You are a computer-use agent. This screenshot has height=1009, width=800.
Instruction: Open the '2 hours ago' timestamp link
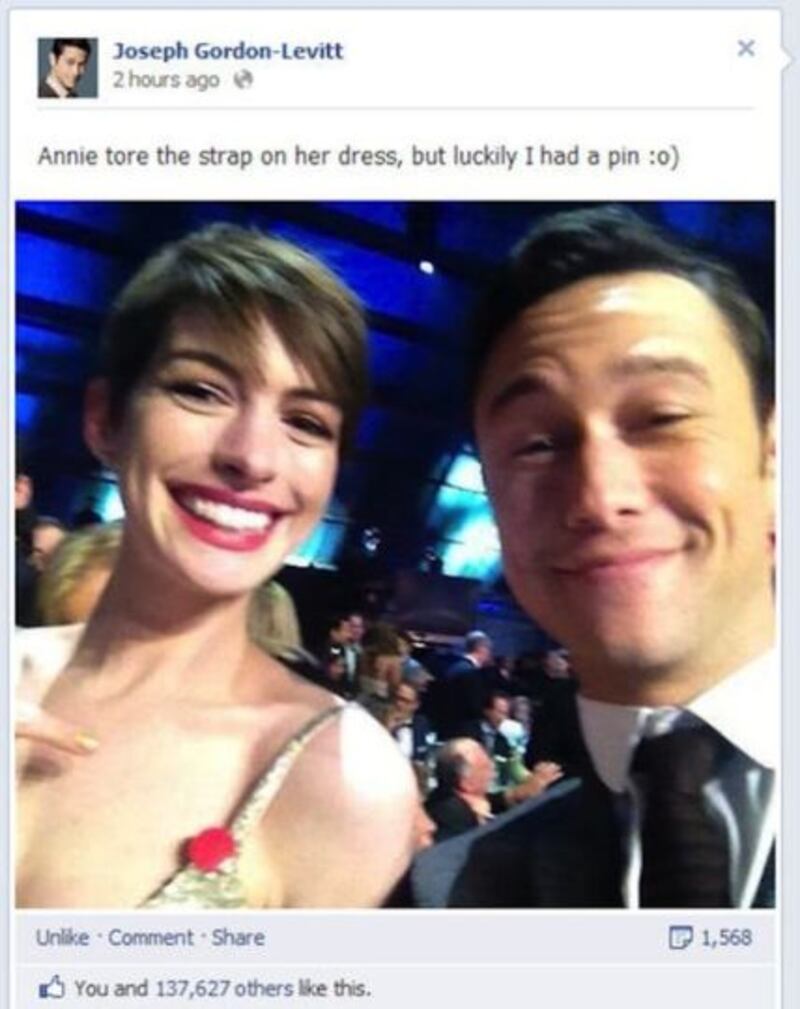(x=165, y=81)
